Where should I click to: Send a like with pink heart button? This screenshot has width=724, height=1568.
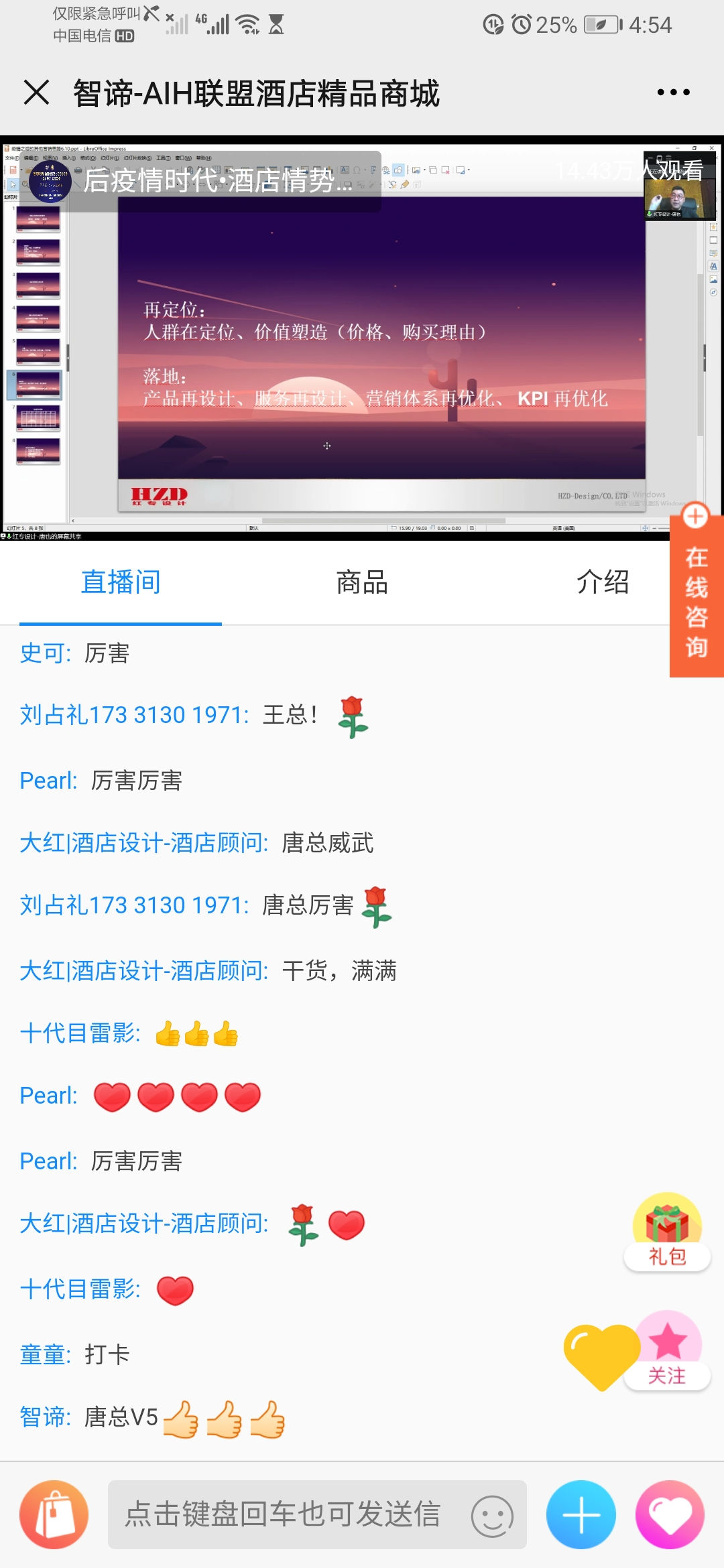[670, 1514]
